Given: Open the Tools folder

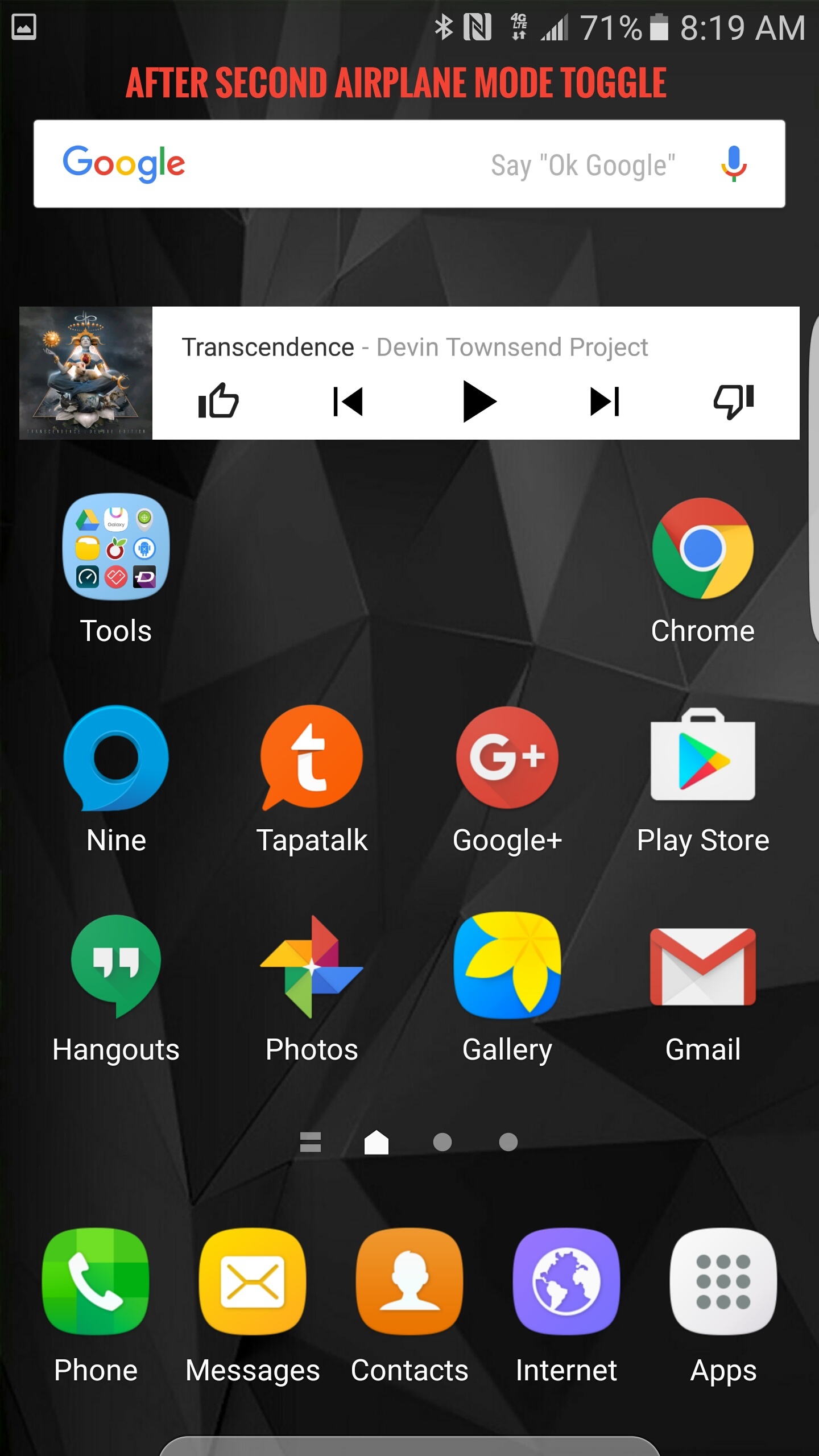Looking at the screenshot, I should (116, 547).
